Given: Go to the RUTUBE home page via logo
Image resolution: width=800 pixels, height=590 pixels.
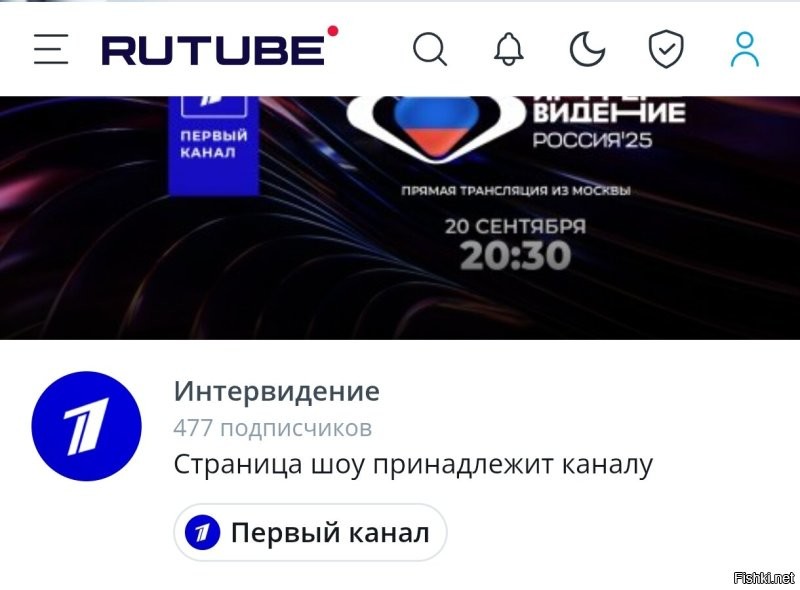Looking at the screenshot, I should pos(215,49).
